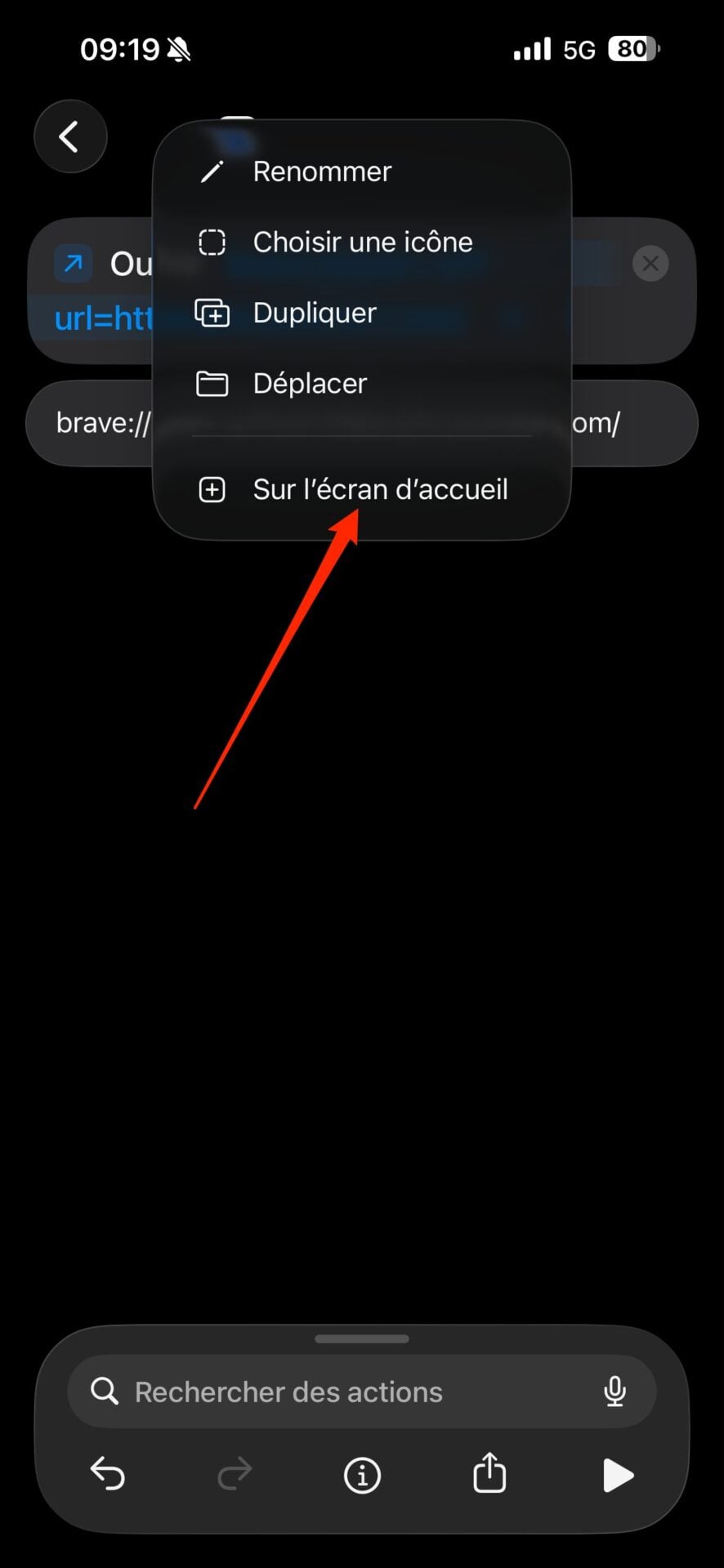Tap the redo arrow in the bottom toolbar

pyautogui.click(x=235, y=1475)
